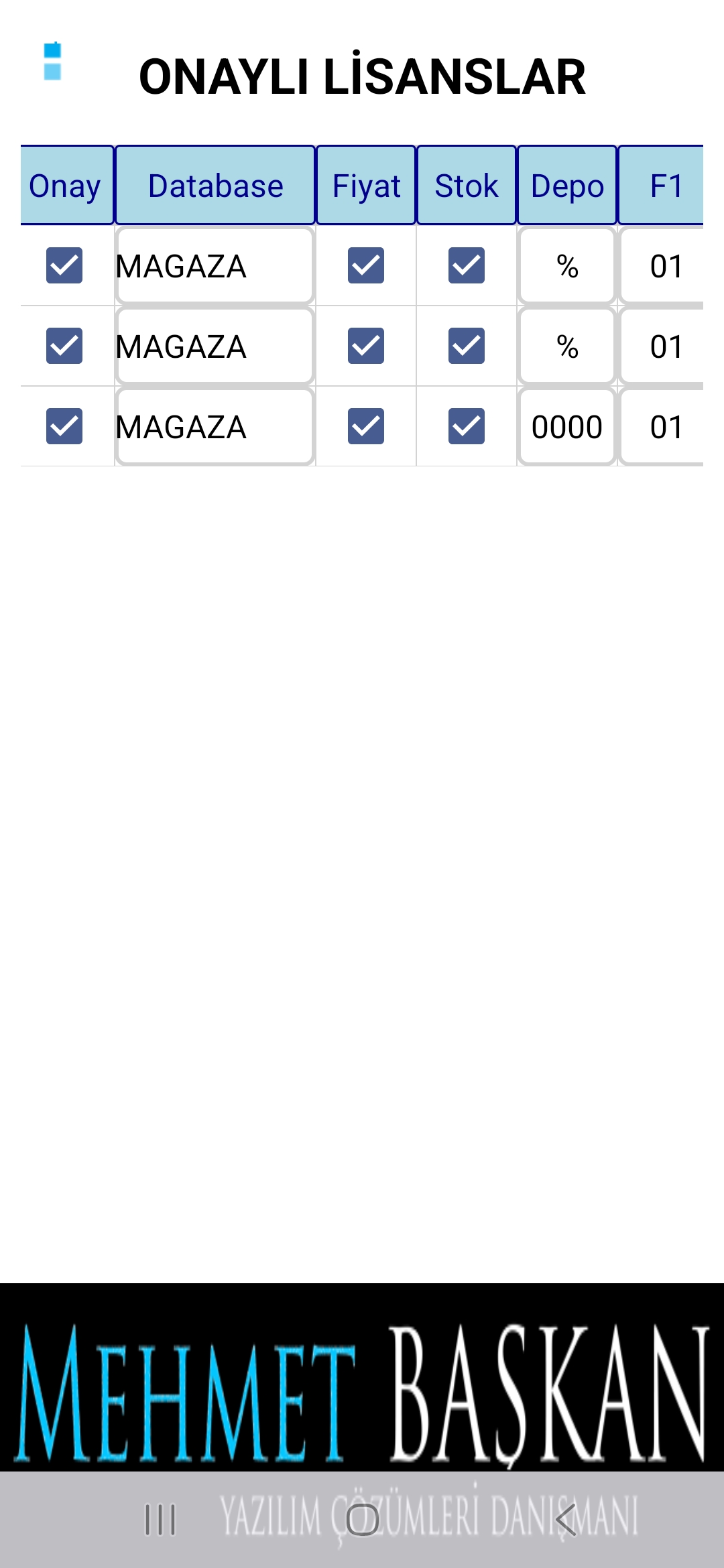Viewport: 724px width, 1568px height.
Task: Tap the blue icon beside the title
Action: (x=52, y=62)
